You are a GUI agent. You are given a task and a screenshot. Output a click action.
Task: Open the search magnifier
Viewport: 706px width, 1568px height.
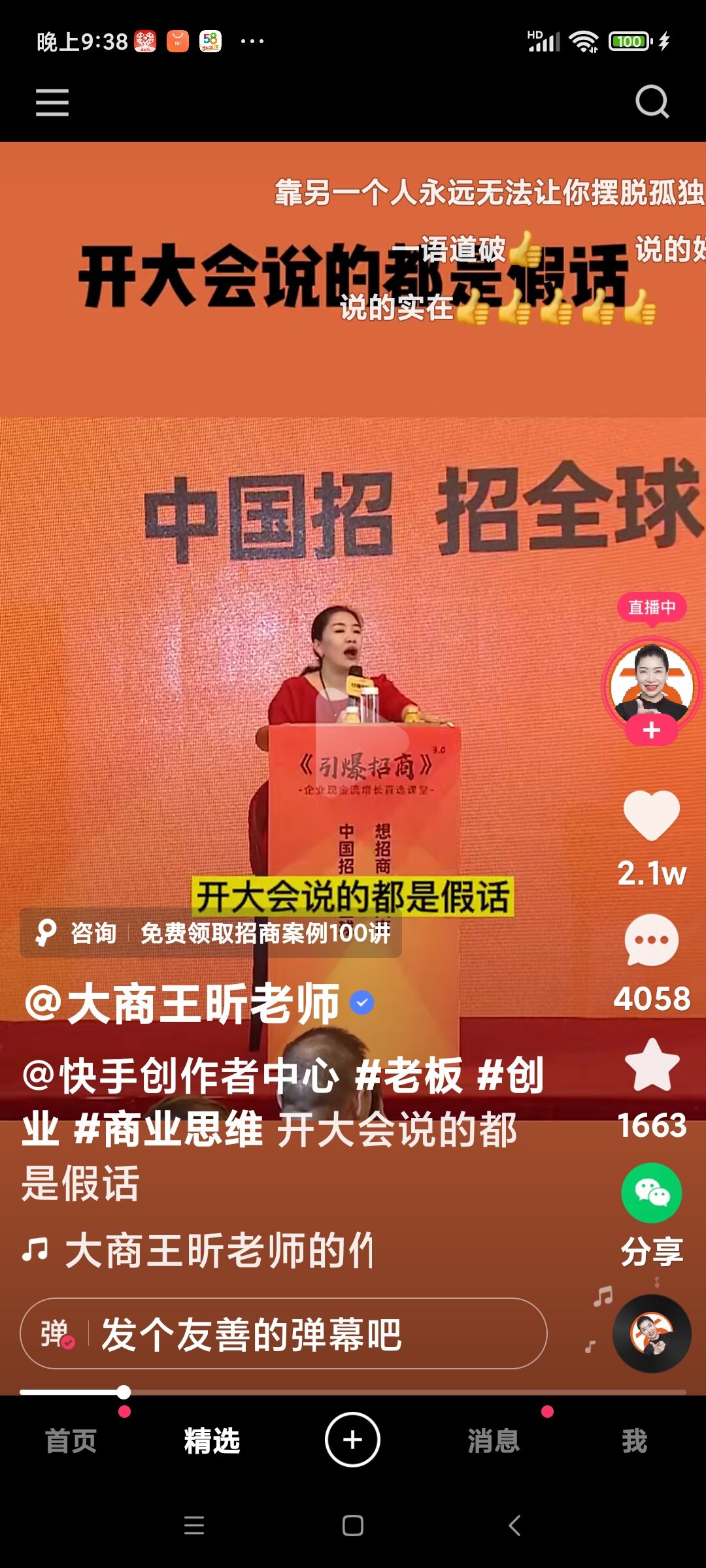tap(652, 102)
